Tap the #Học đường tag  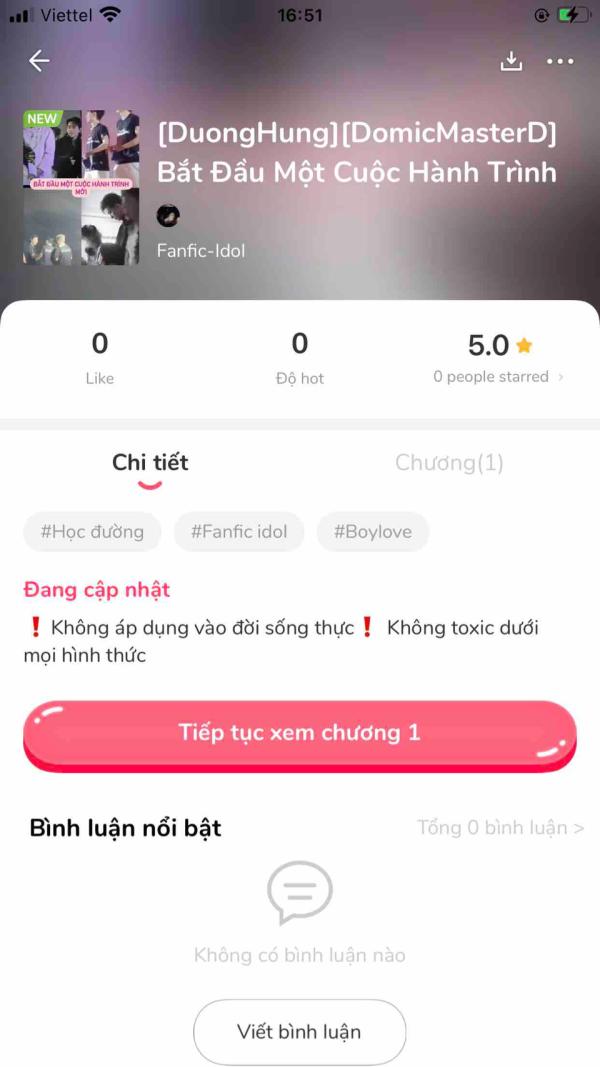point(92,532)
